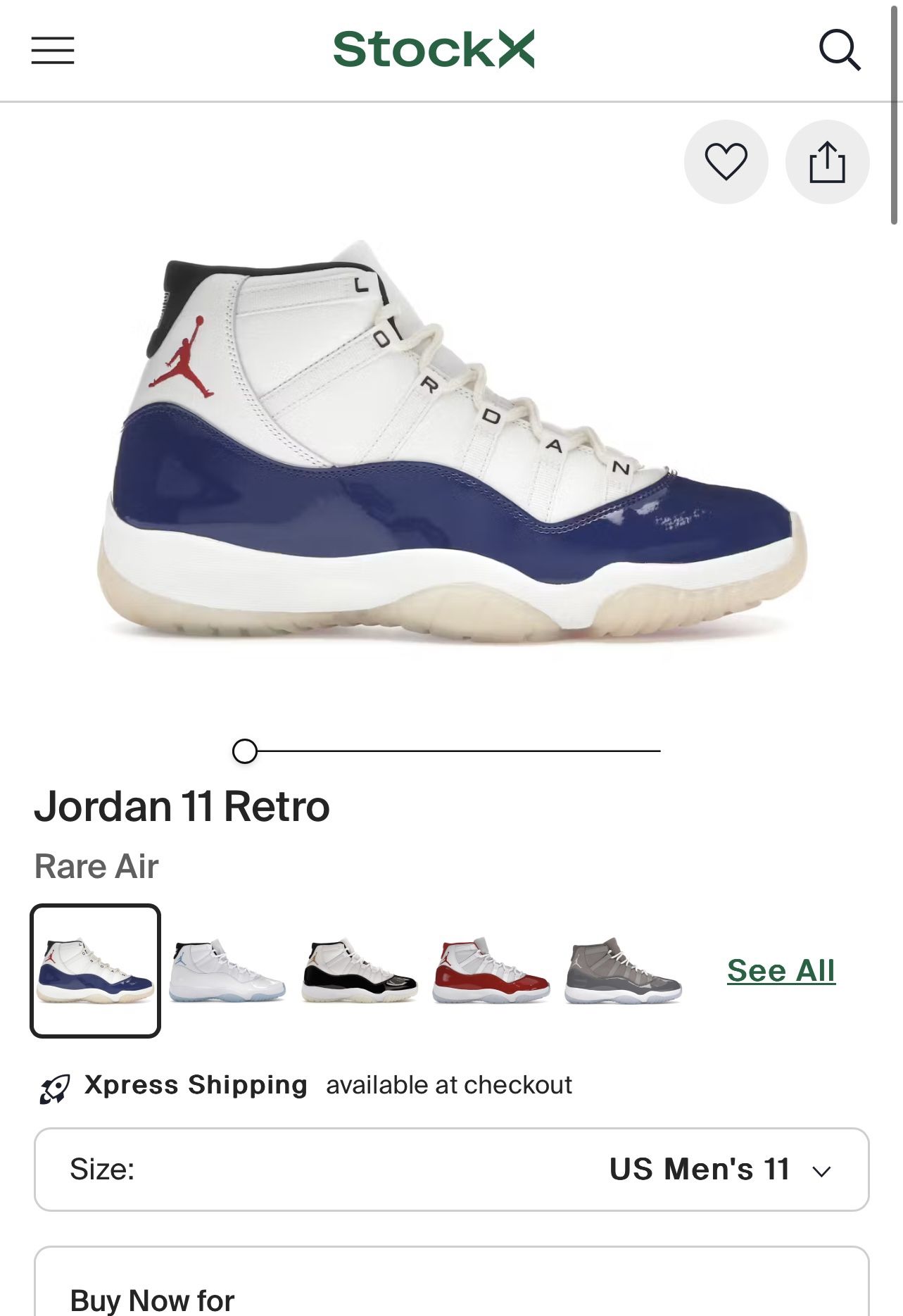Click the See All colorways link
Screen dimensions: 903x1316
[x=781, y=970]
